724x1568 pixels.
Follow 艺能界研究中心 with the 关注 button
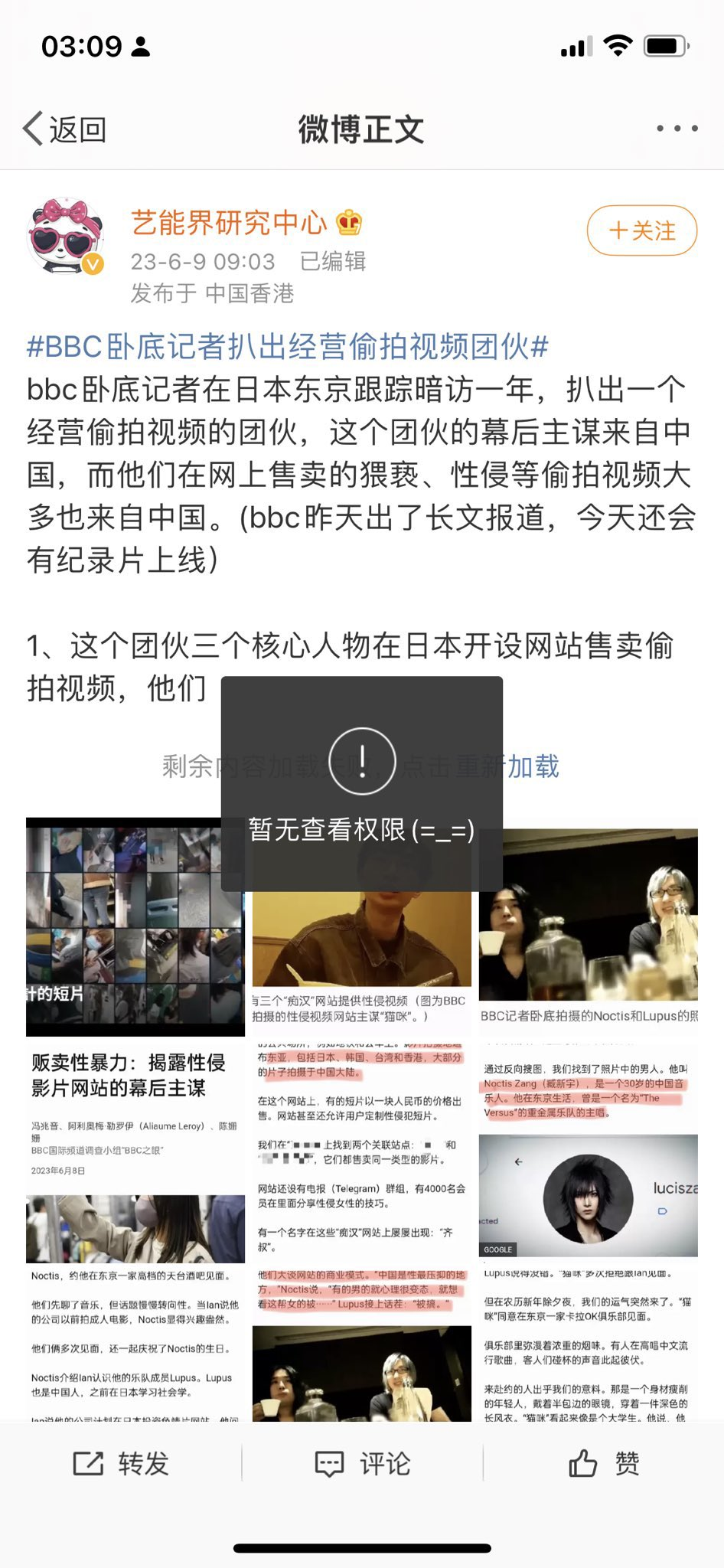pyautogui.click(x=641, y=230)
